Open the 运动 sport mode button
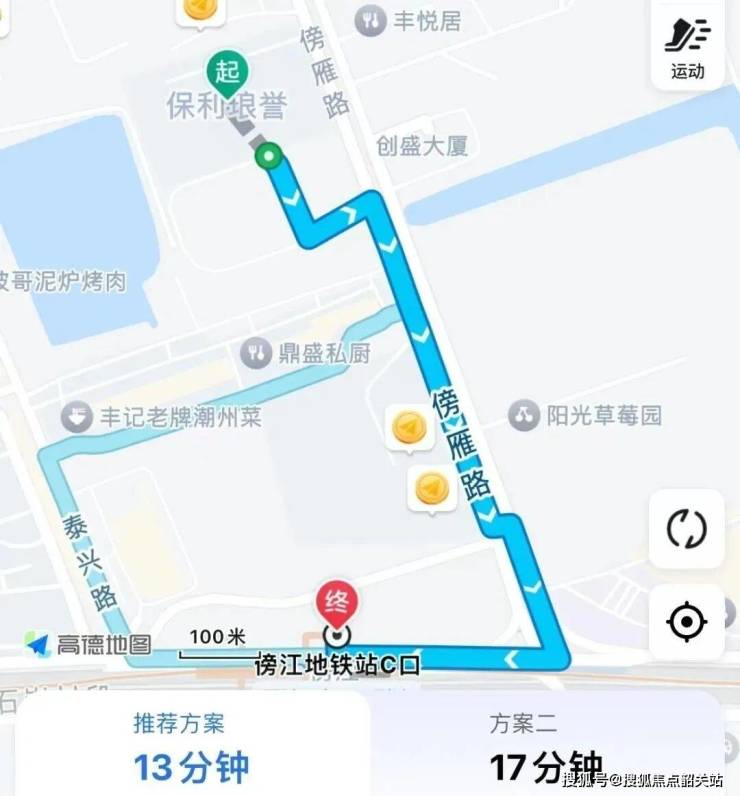 pos(687,46)
